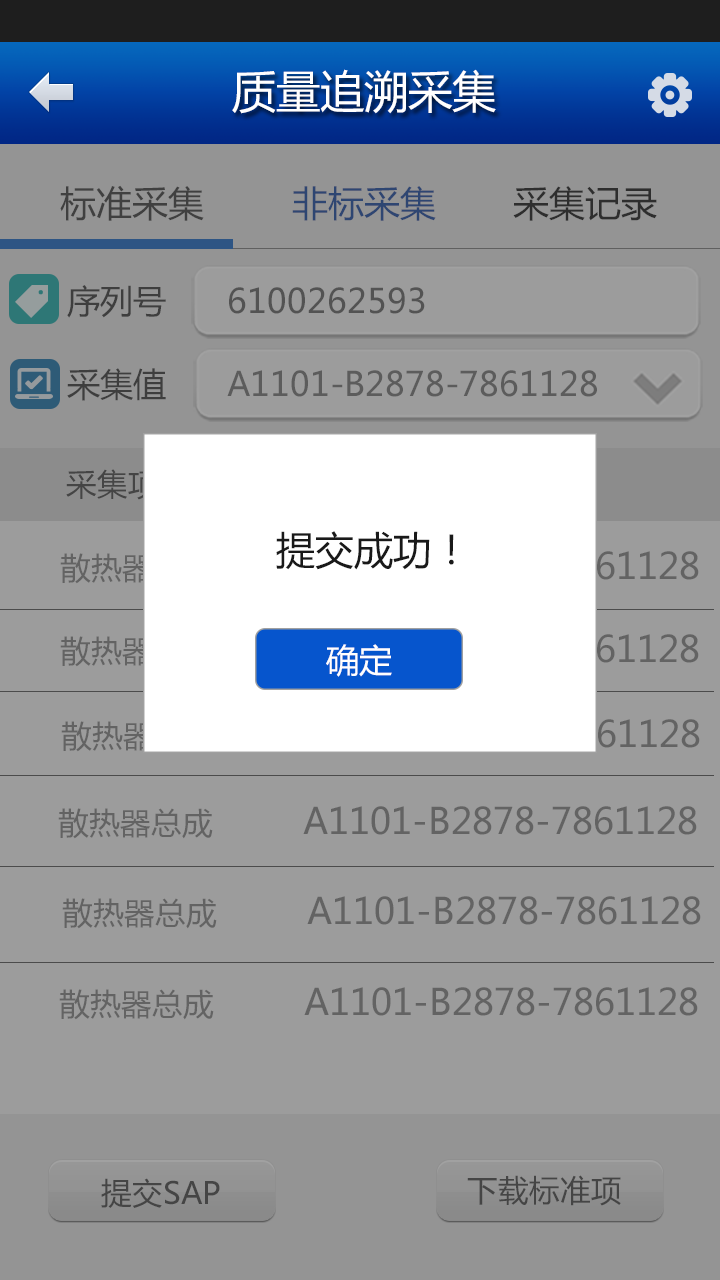
Task: Expand the 采集值 dropdown
Action: click(x=656, y=385)
